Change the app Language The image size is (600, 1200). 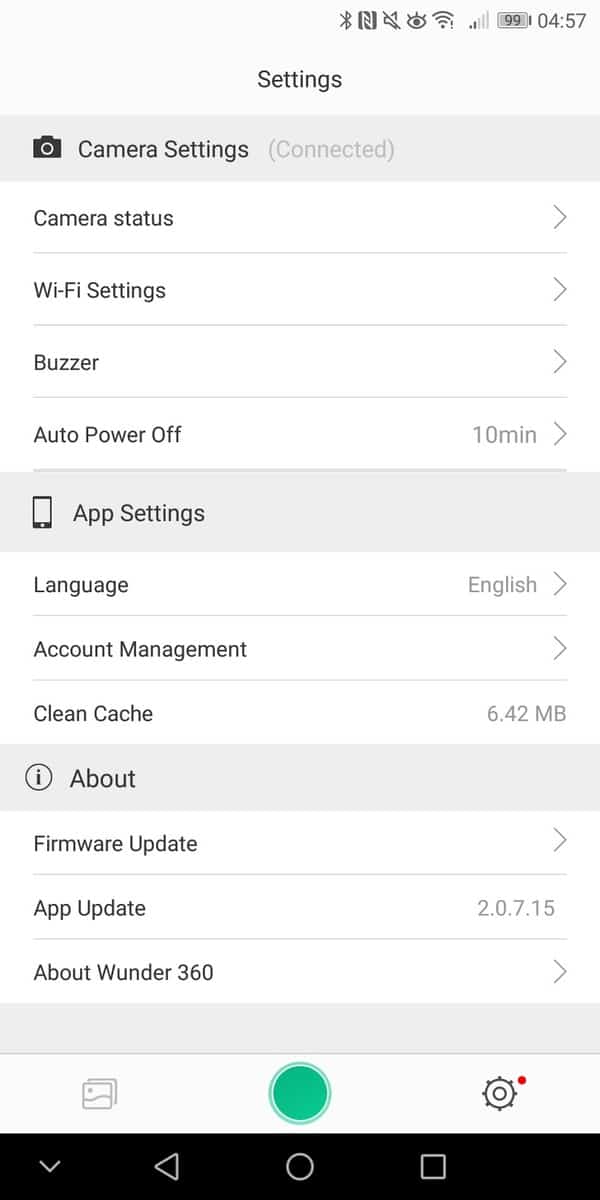300,585
